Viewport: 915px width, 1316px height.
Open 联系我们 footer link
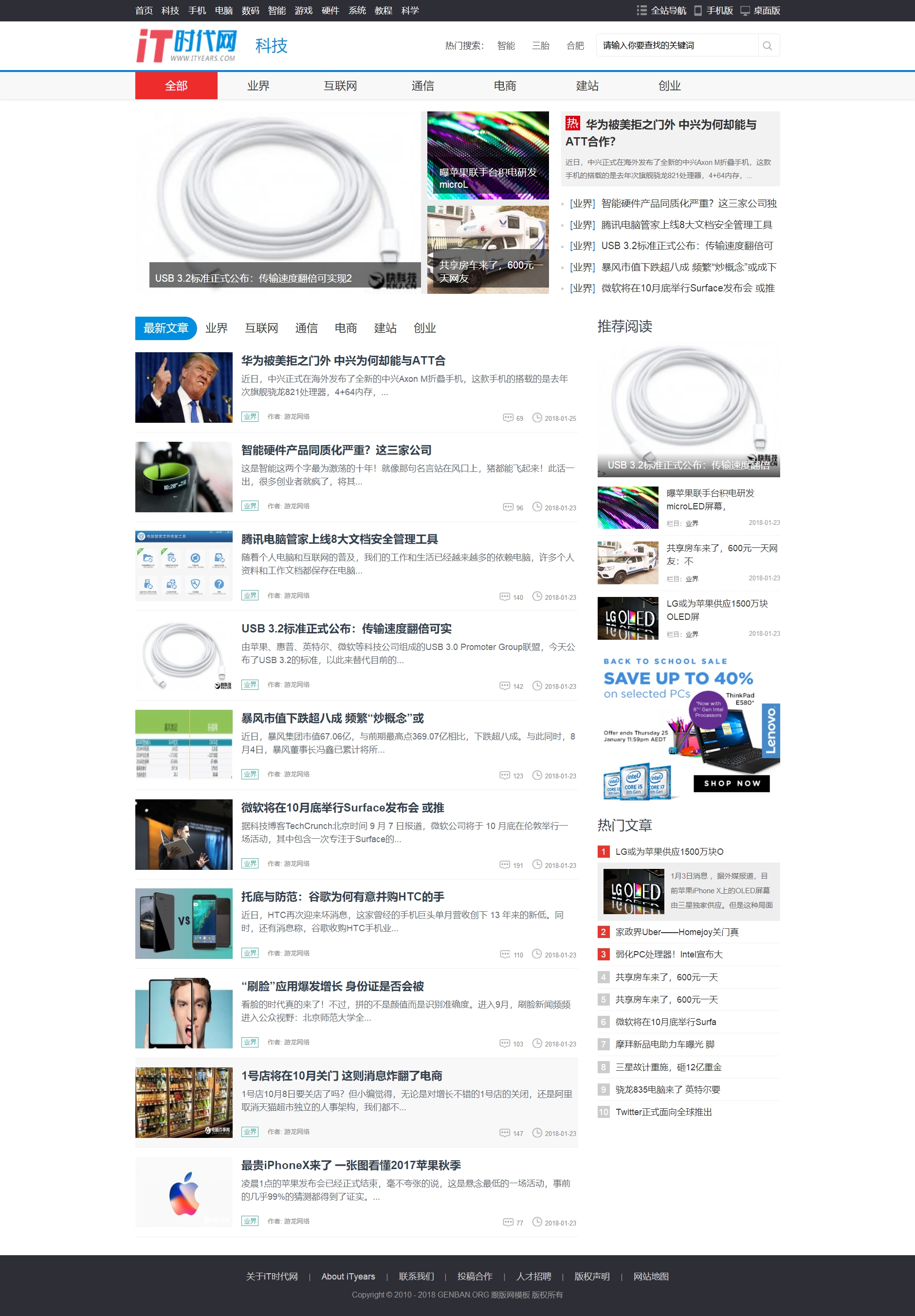[416, 1277]
